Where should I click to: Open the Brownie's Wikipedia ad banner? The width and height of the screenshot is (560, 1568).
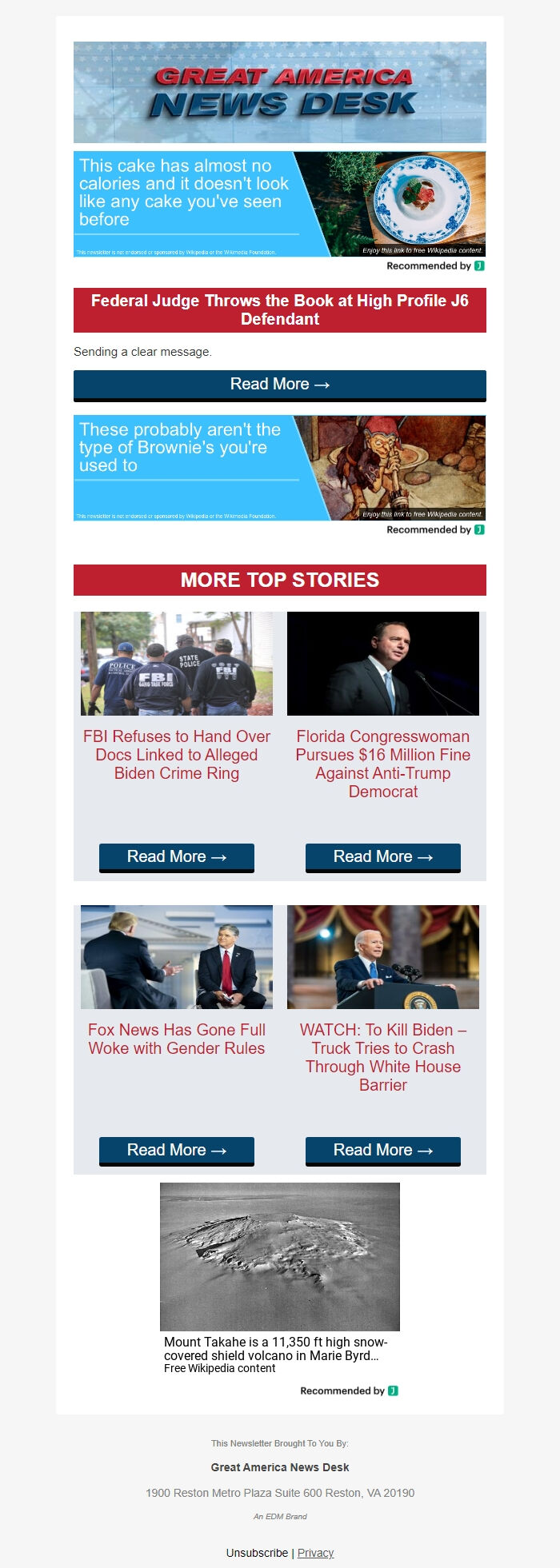(x=279, y=468)
